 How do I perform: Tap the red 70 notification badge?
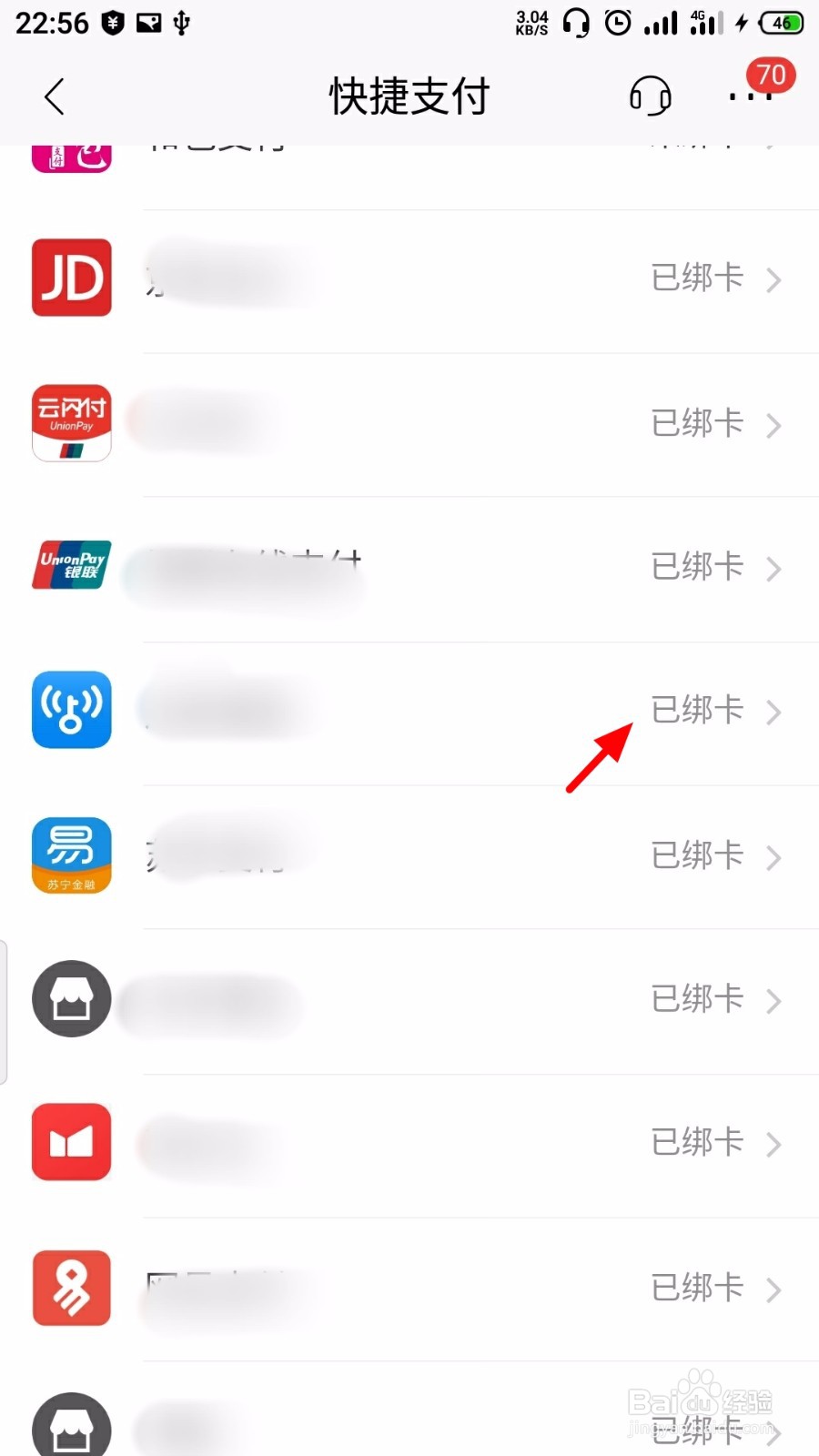click(769, 76)
